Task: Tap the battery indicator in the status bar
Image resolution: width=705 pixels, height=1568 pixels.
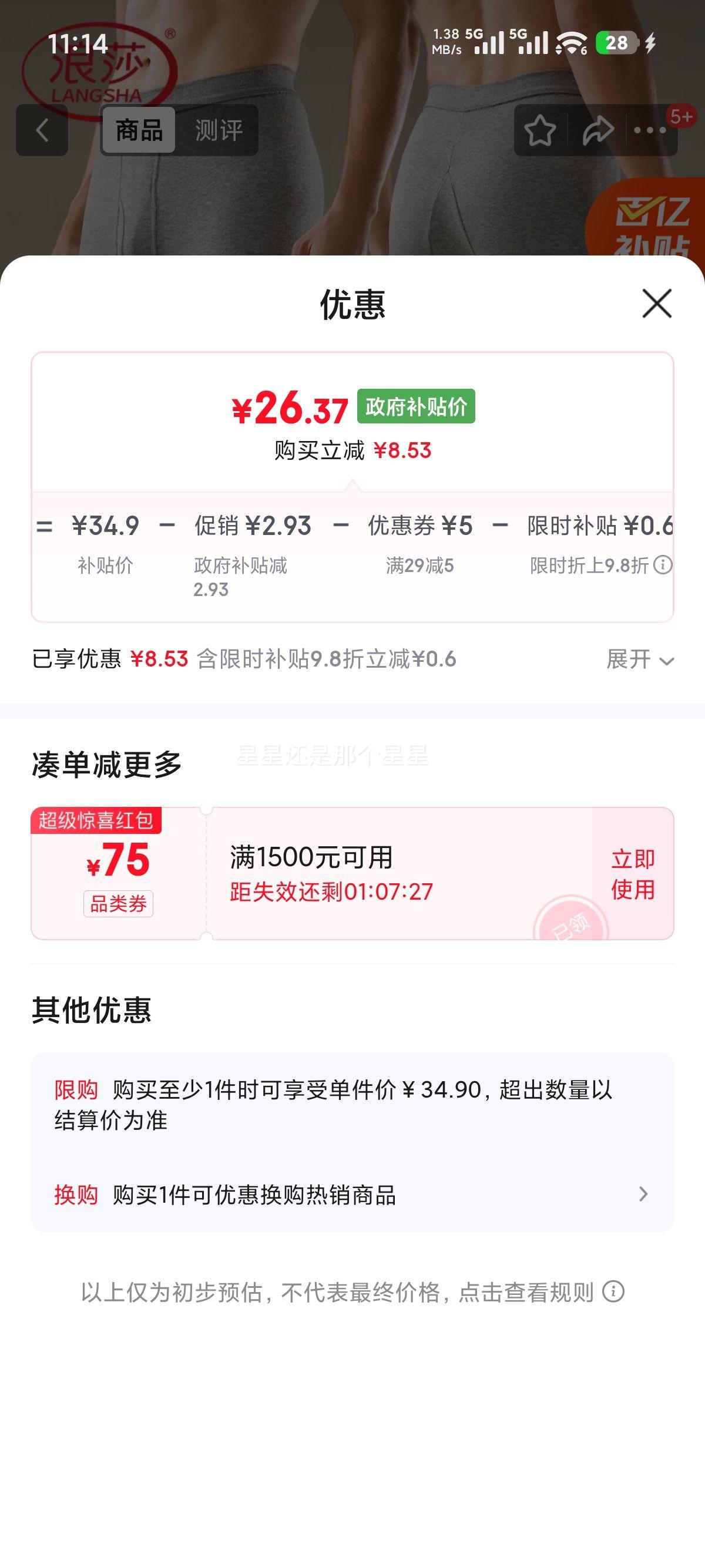Action: (x=619, y=43)
